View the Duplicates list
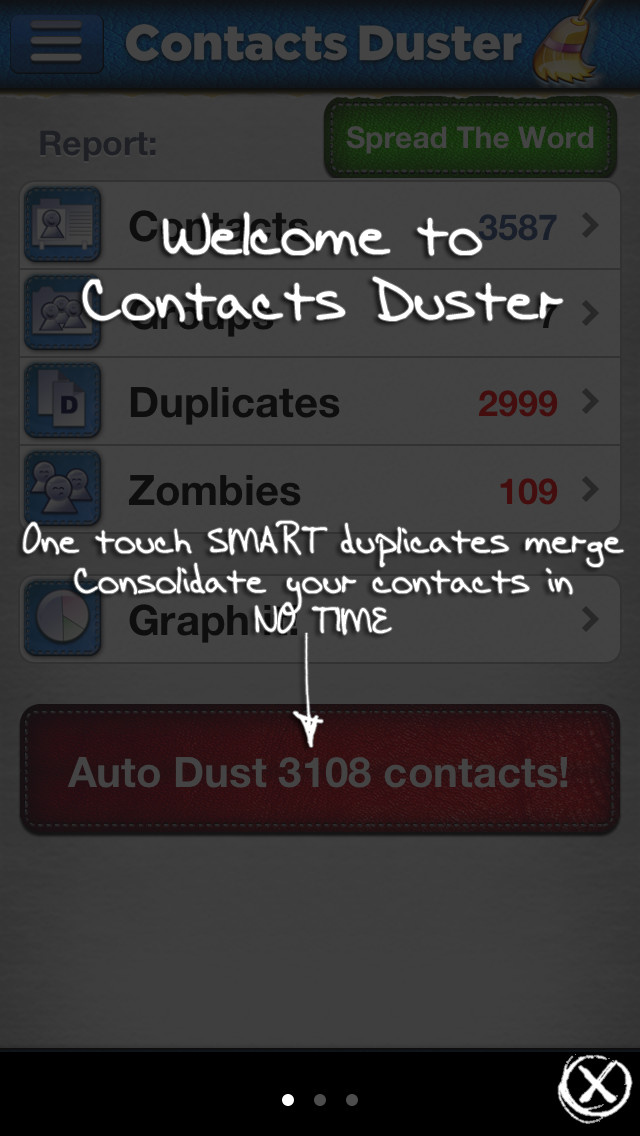Image resolution: width=640 pixels, height=1136 pixels. [x=320, y=401]
